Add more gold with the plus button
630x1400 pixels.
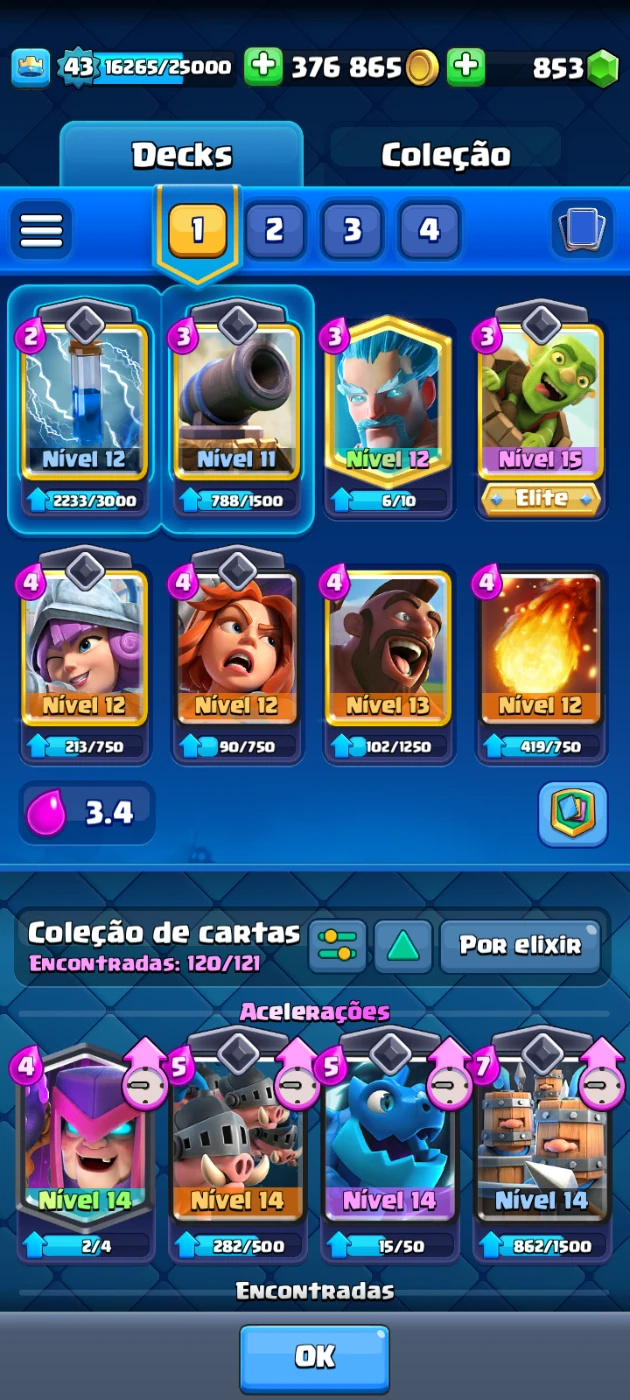pos(264,67)
